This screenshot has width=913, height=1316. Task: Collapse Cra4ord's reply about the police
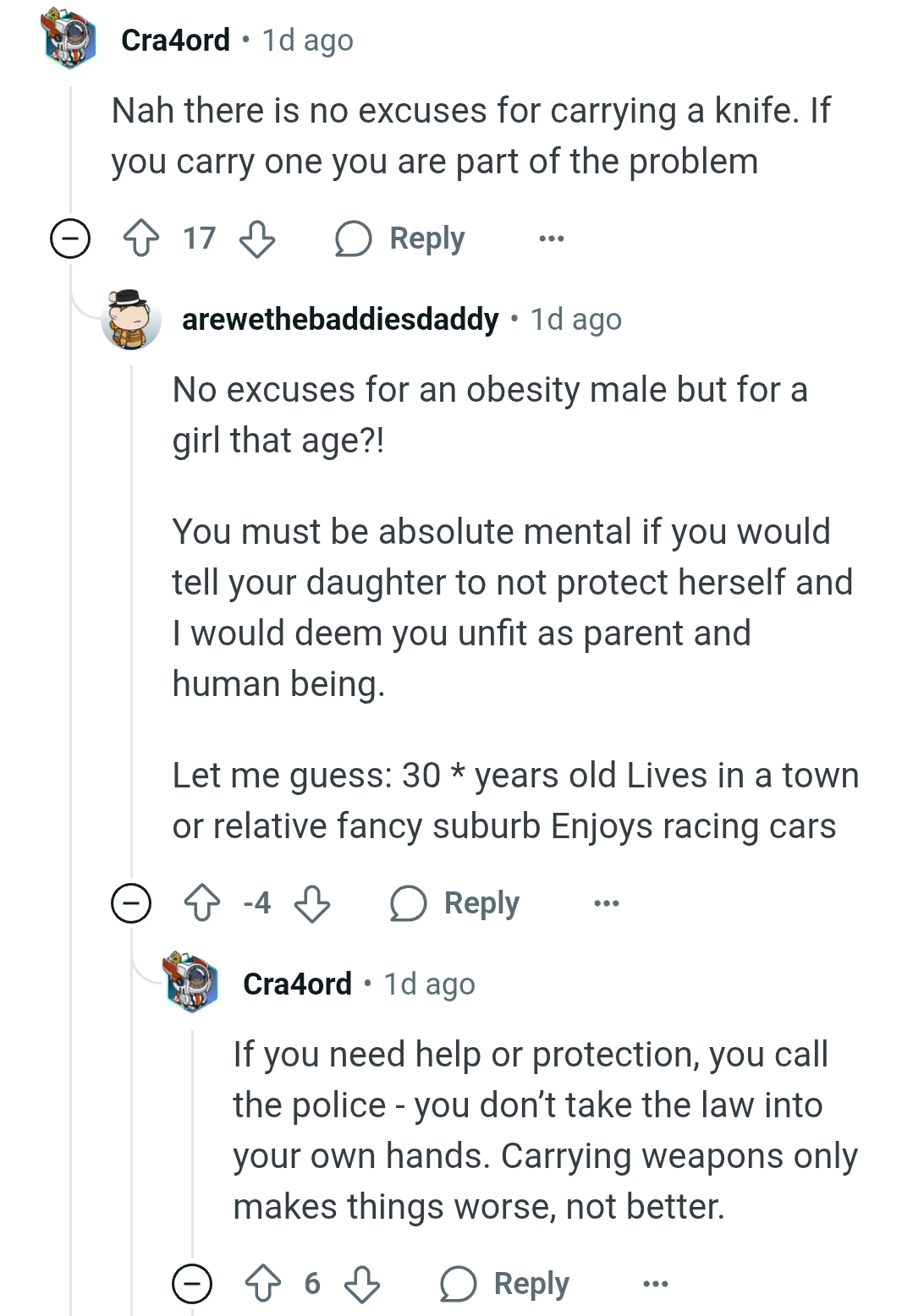click(x=192, y=1284)
